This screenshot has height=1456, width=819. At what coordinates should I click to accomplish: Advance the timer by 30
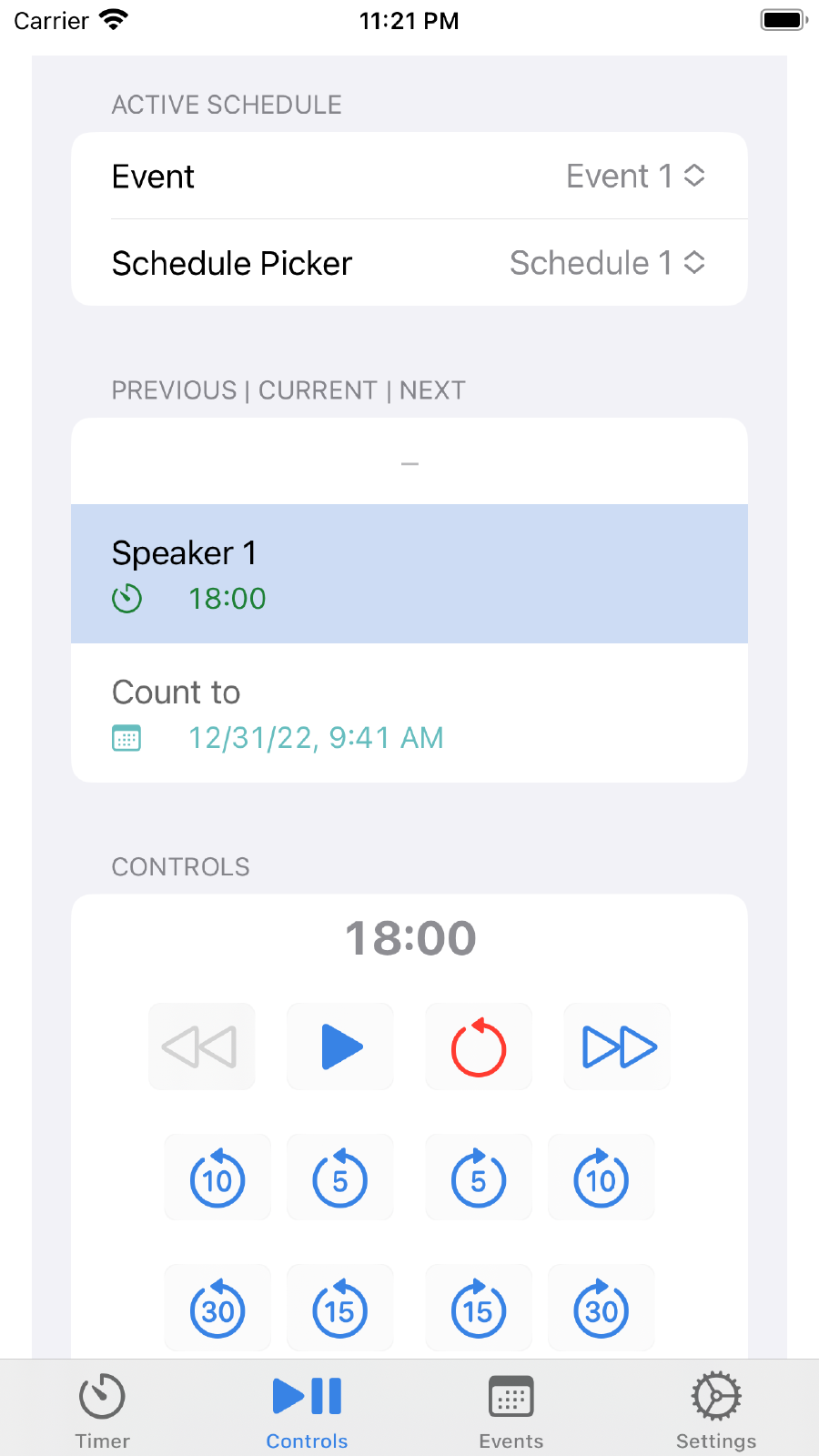coord(602,1308)
